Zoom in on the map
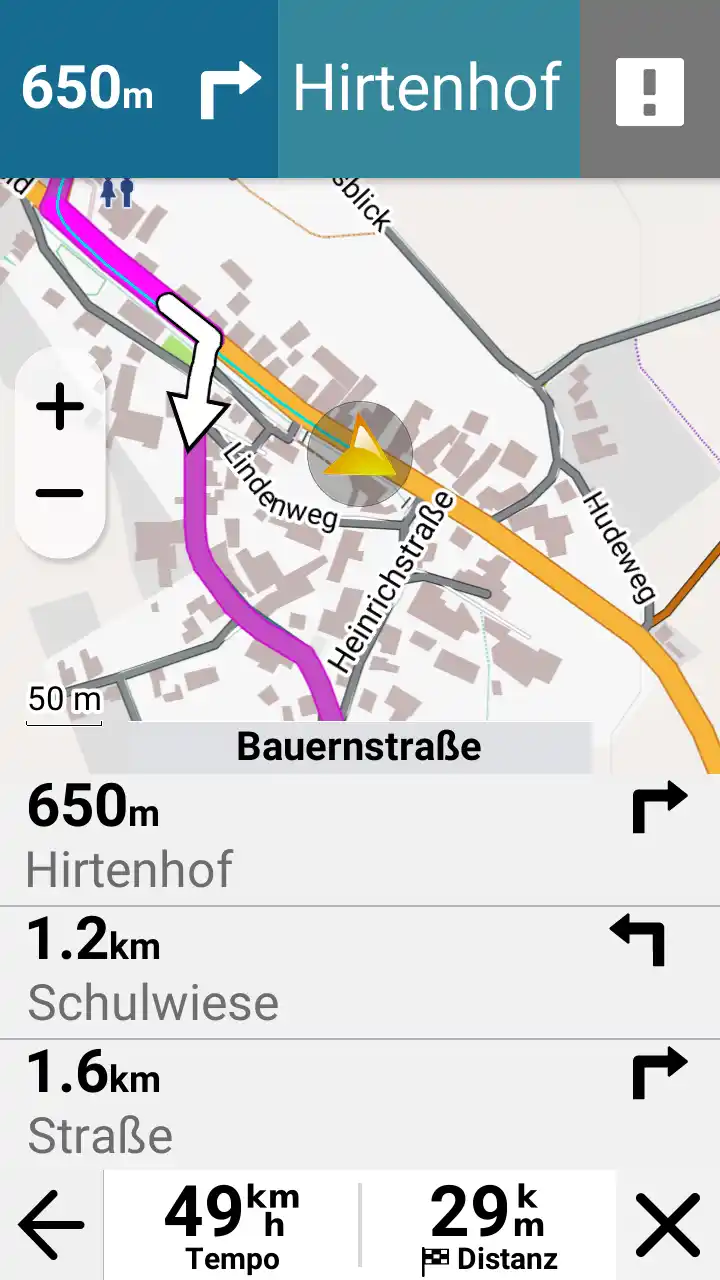Screen dimensions: 720x1280 click(60, 408)
